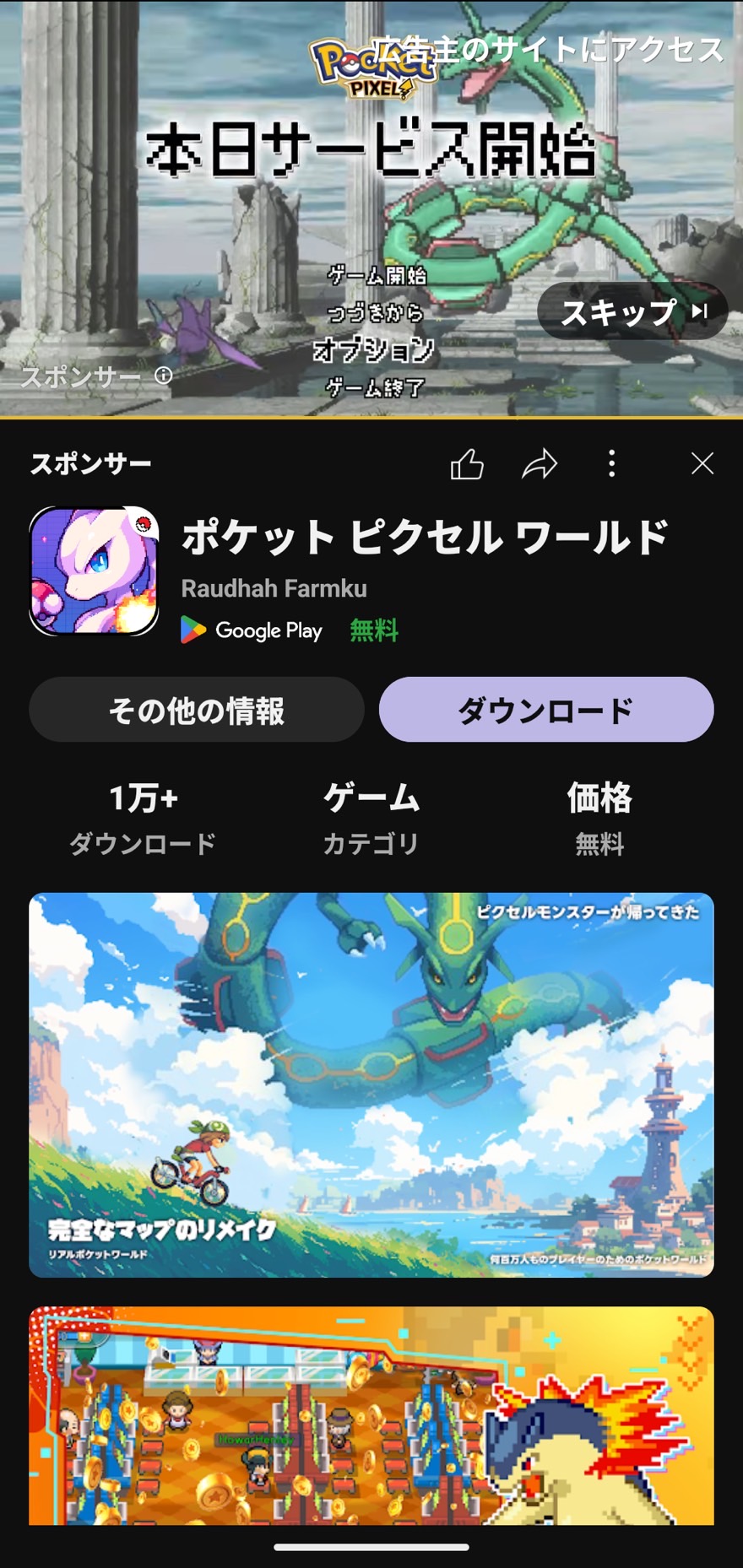Tap the ダウンロード button
This screenshot has height=1568, width=743.
tap(546, 710)
